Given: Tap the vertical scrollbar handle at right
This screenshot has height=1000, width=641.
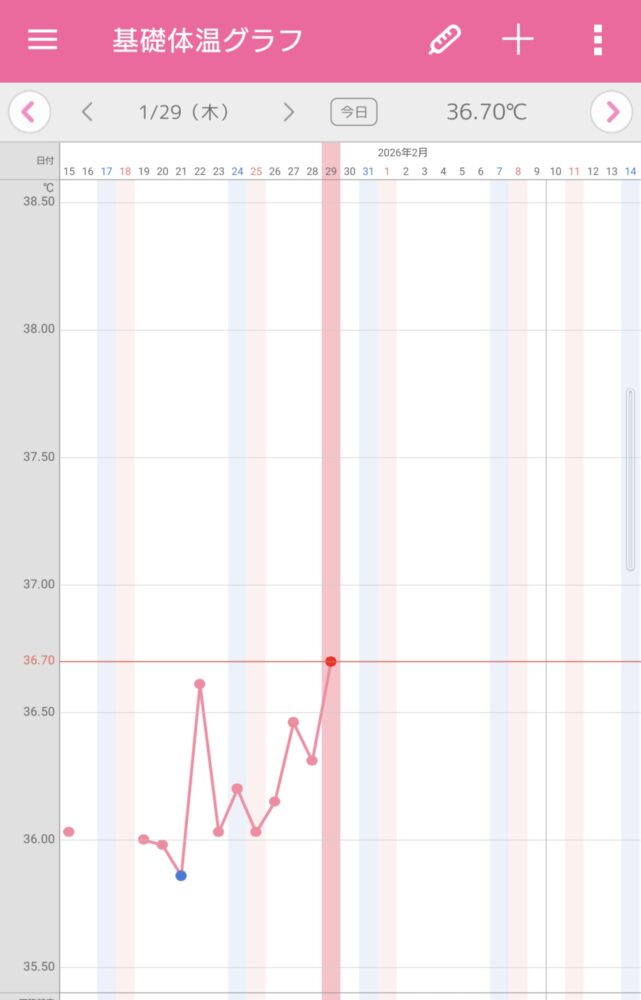Looking at the screenshot, I should [x=630, y=480].
